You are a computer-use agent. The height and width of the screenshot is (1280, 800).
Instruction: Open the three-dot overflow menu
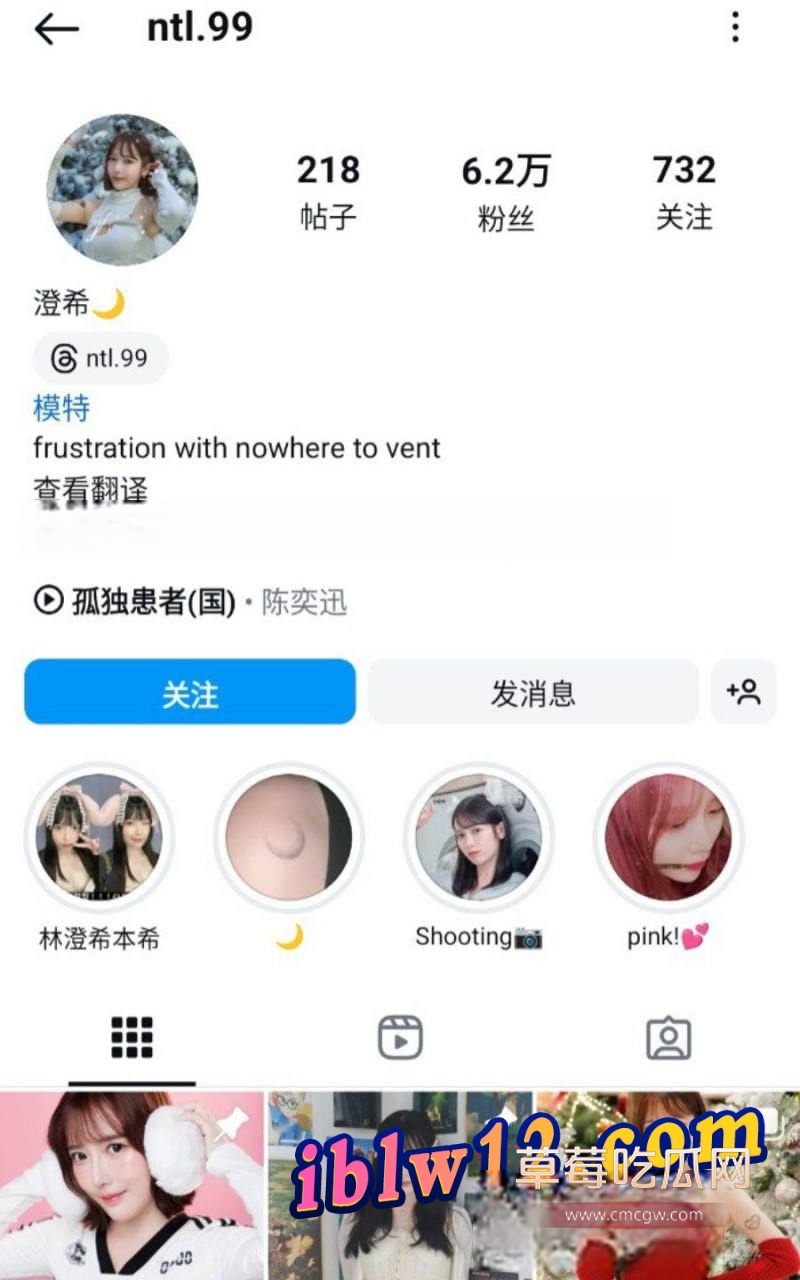pos(735,28)
